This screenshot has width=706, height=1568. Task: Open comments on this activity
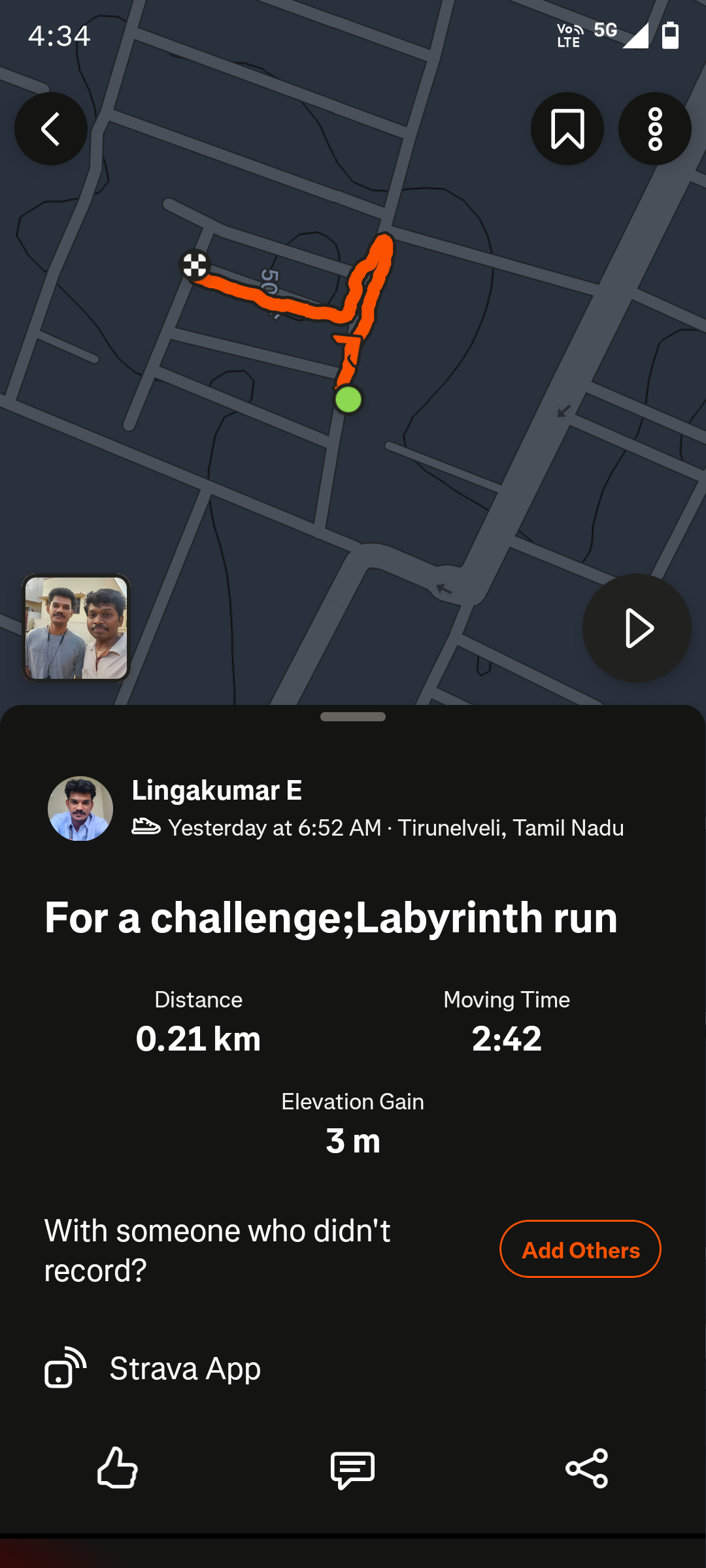pyautogui.click(x=352, y=1469)
